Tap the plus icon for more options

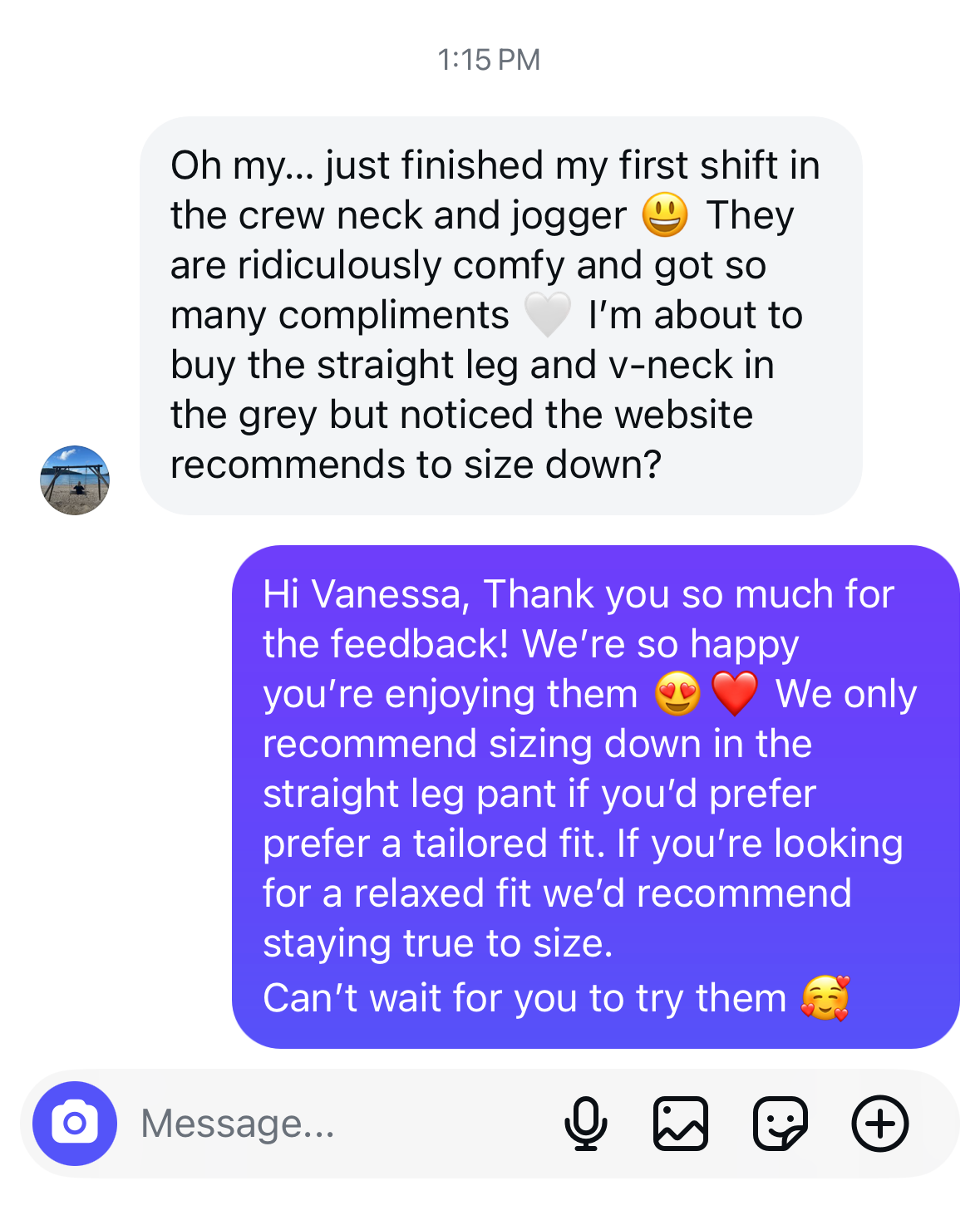[x=879, y=1124]
